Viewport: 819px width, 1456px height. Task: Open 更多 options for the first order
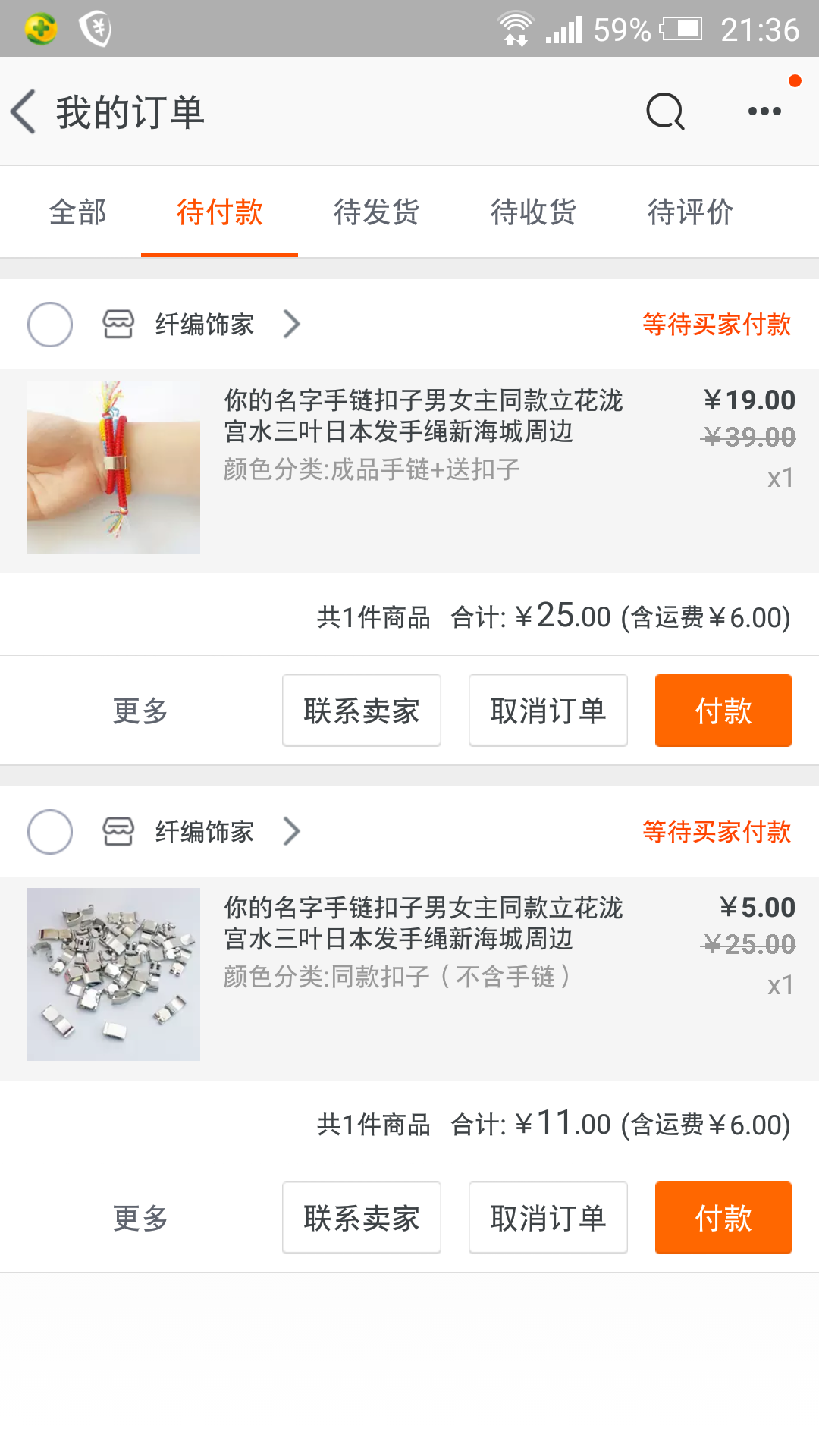(139, 710)
